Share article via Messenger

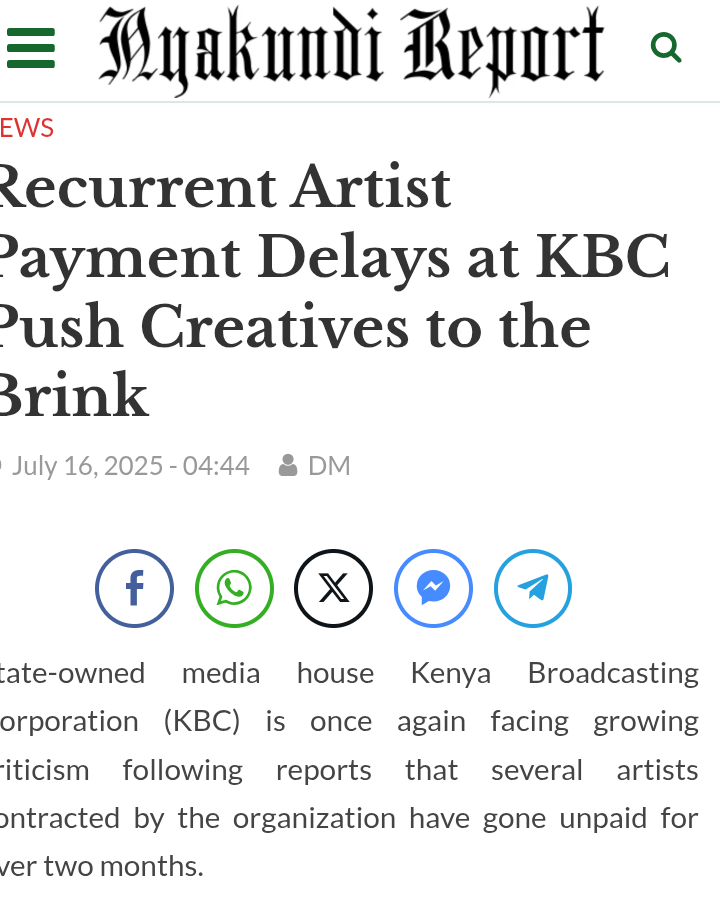click(x=433, y=588)
